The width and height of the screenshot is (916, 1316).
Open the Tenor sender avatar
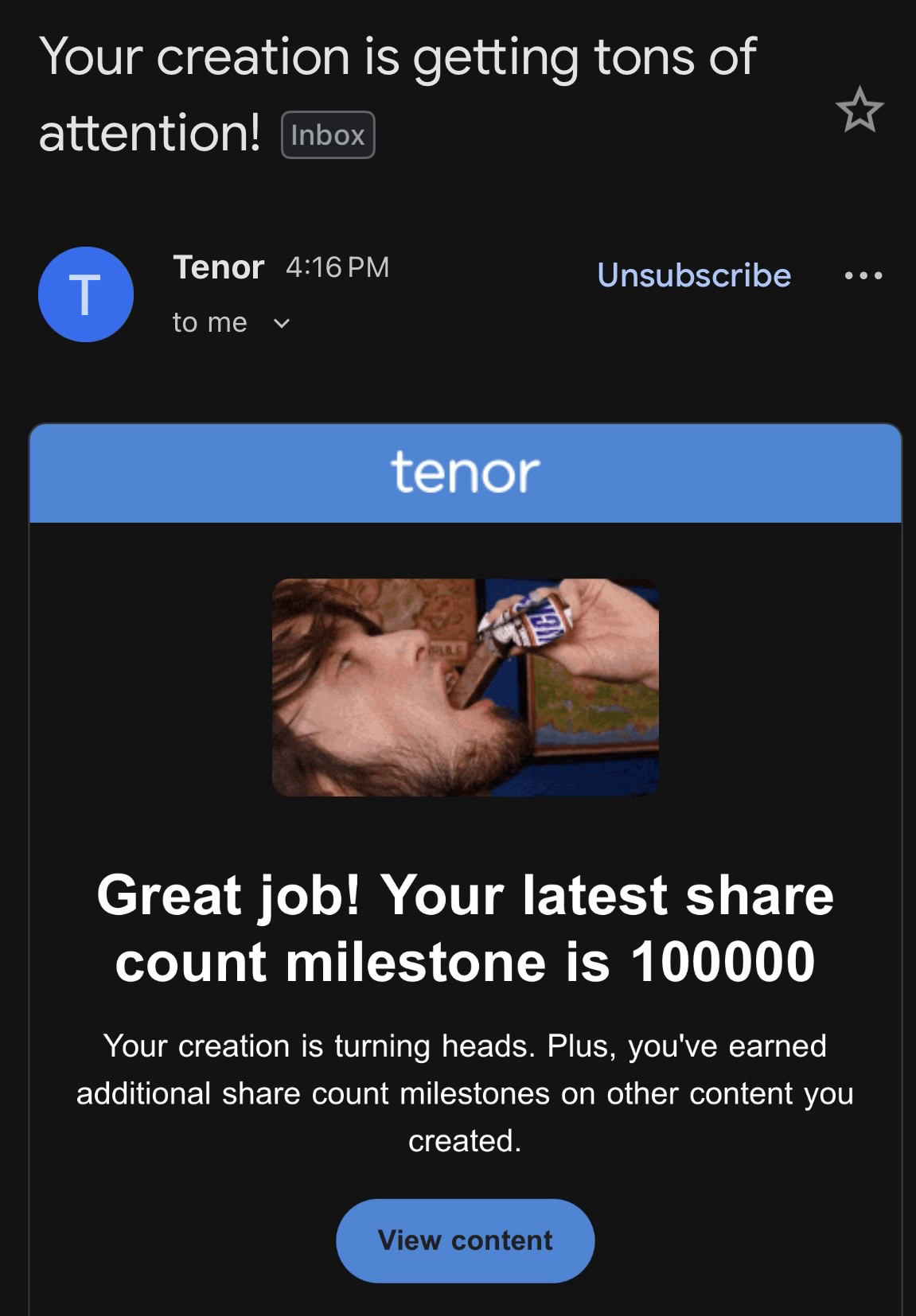(86, 294)
